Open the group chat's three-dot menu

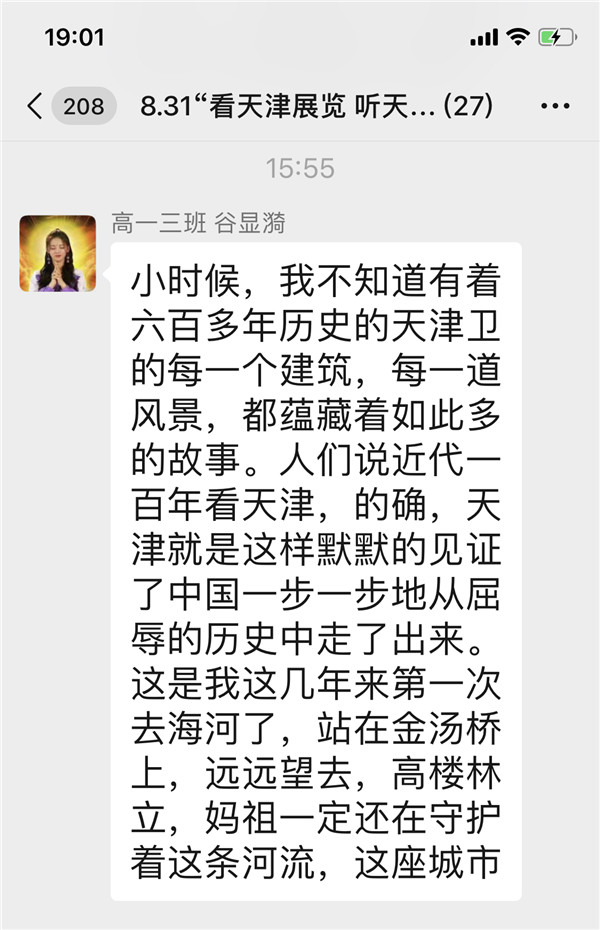[555, 106]
